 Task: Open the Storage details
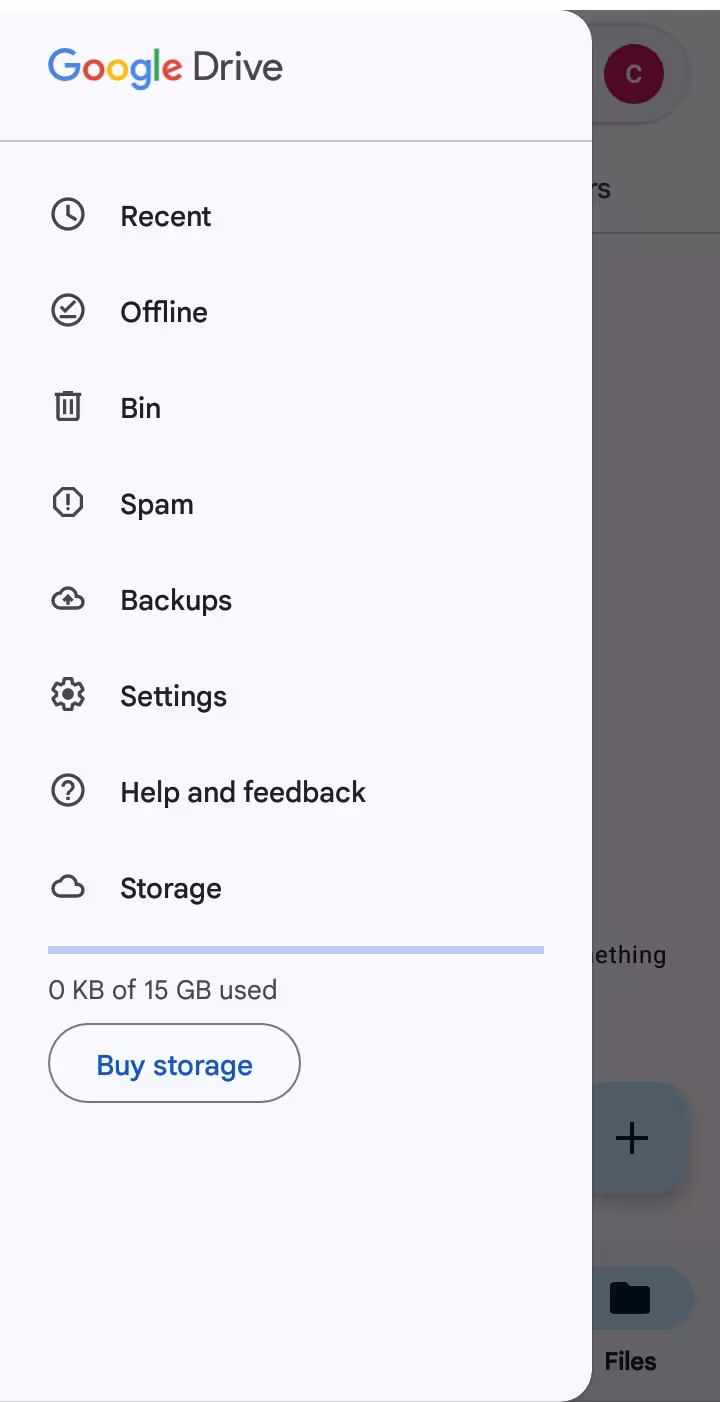tap(170, 888)
